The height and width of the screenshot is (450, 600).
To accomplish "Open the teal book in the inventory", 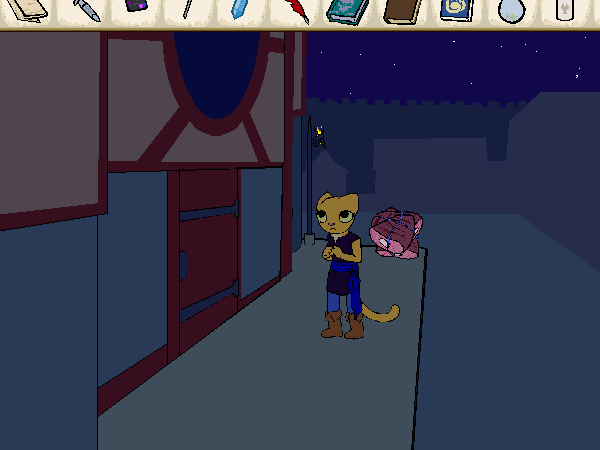I will coord(347,10).
